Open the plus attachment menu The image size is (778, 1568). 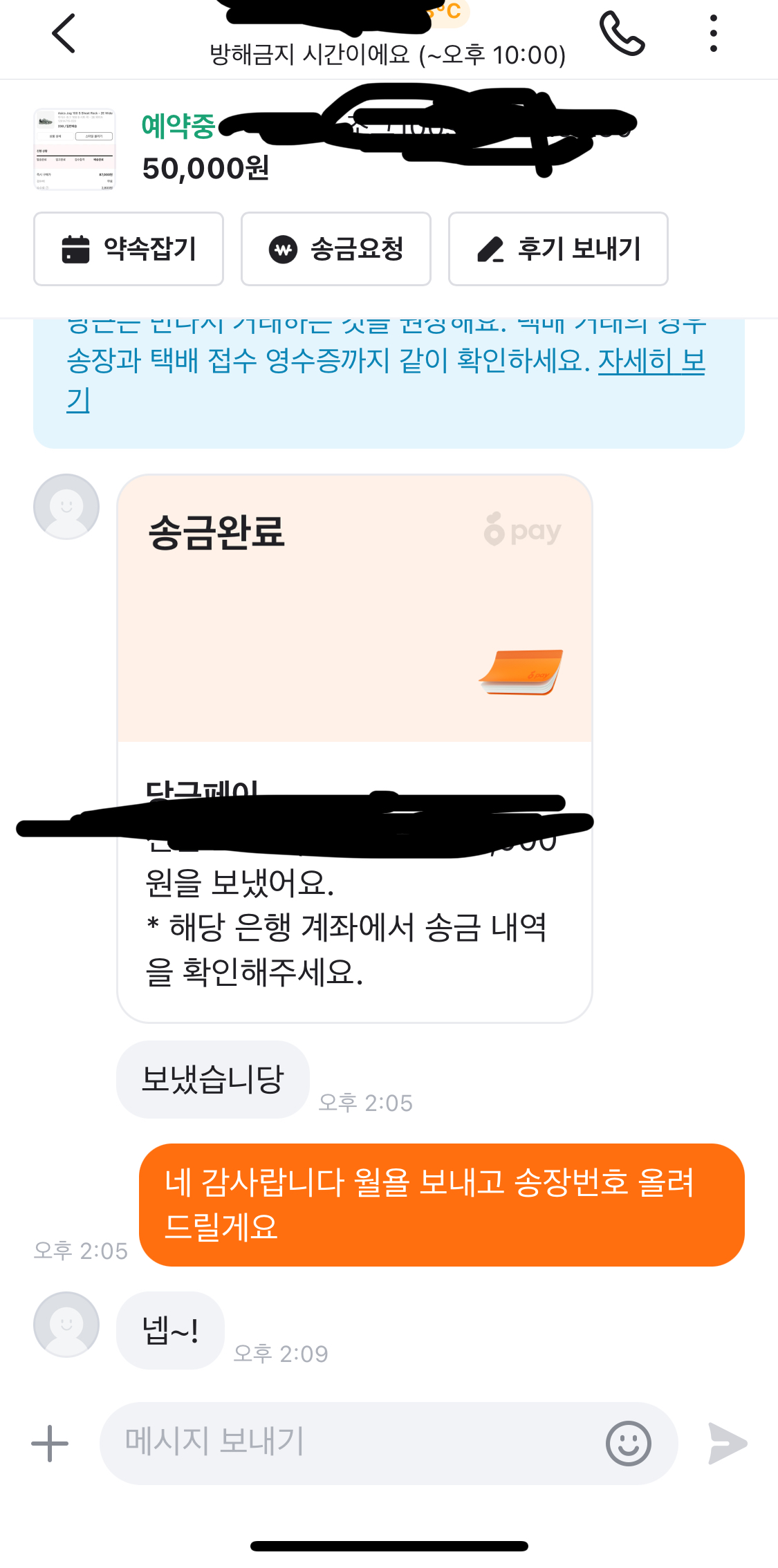click(x=50, y=1444)
